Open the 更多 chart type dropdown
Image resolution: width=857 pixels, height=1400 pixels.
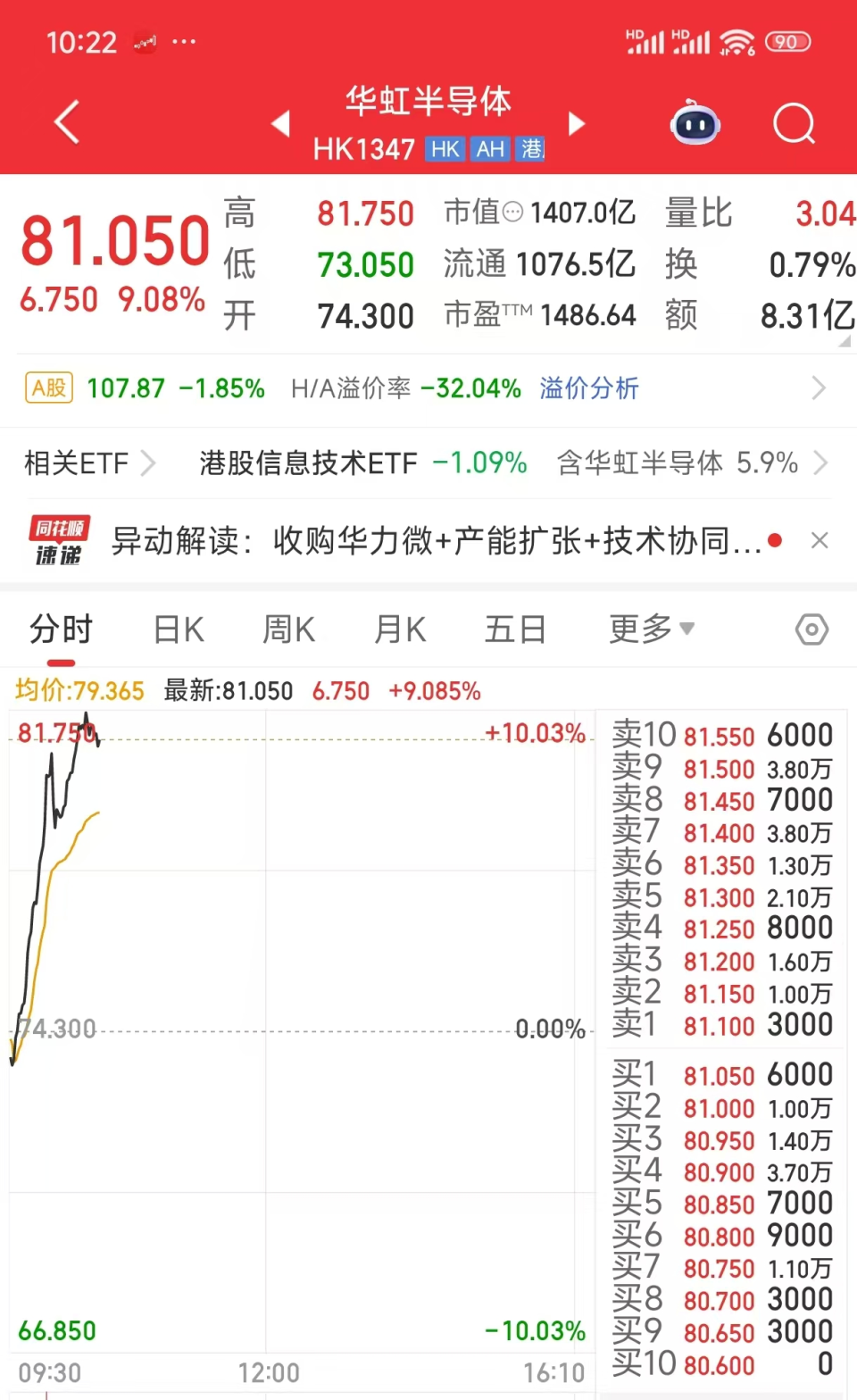(651, 629)
